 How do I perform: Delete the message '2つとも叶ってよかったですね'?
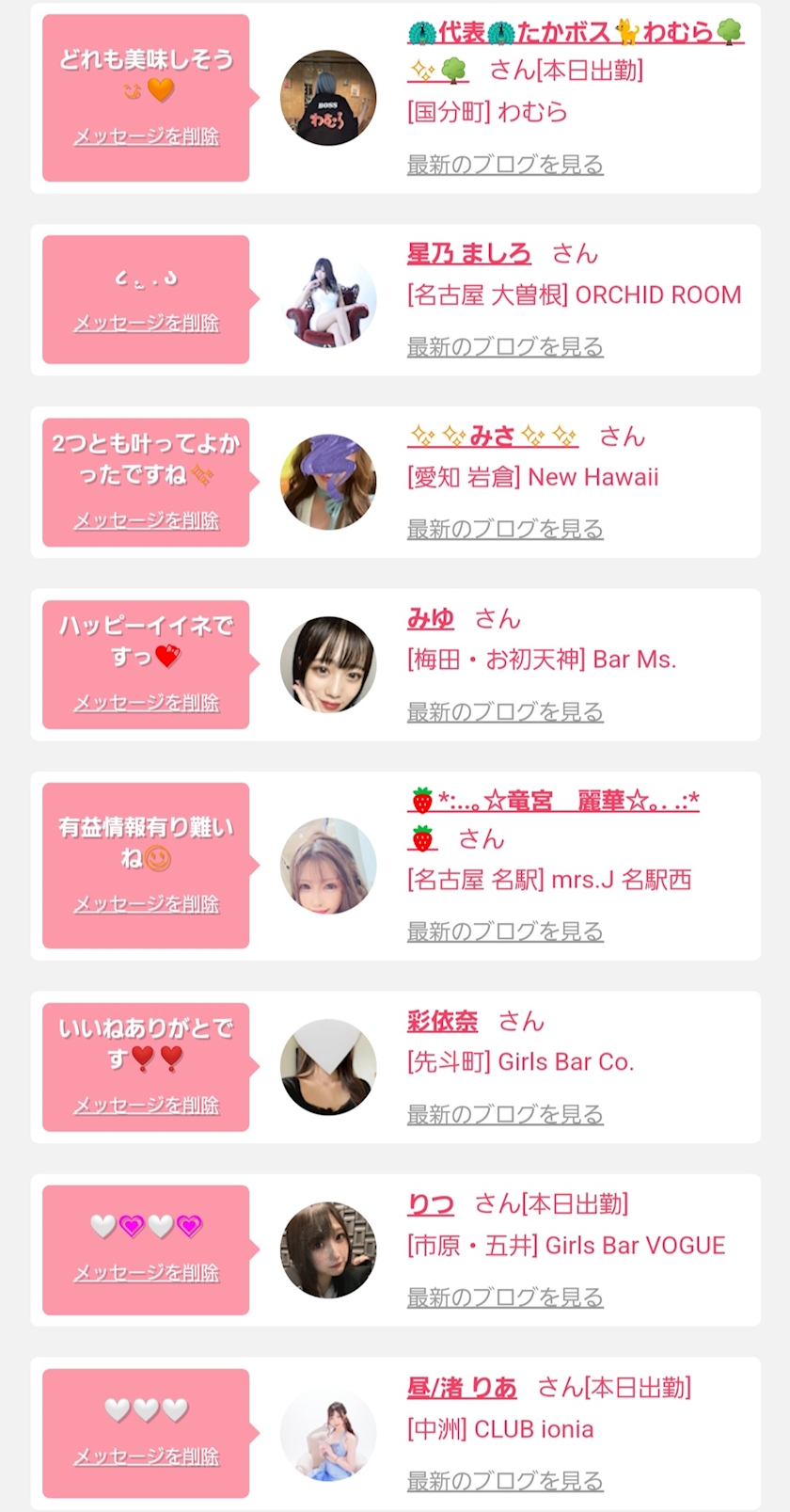146,521
